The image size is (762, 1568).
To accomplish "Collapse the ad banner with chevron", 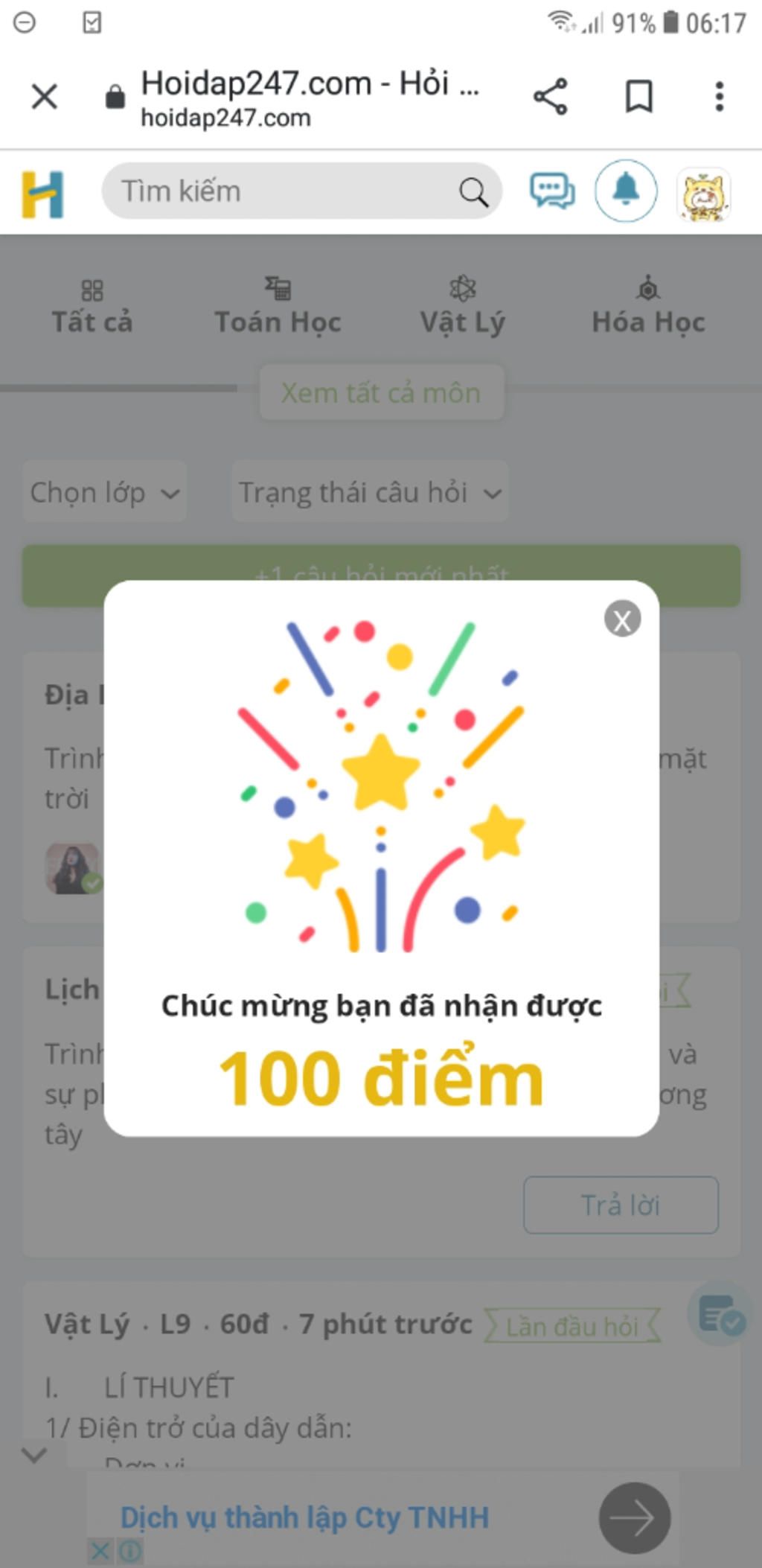I will click(34, 1454).
